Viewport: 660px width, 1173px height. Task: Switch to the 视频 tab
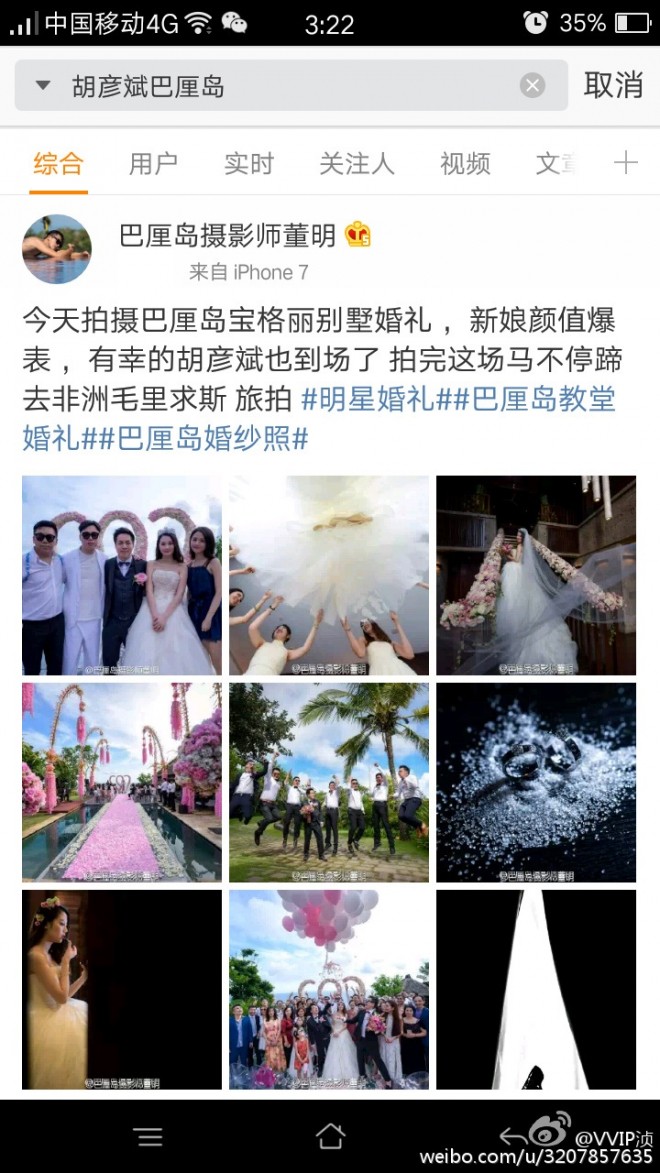point(465,163)
